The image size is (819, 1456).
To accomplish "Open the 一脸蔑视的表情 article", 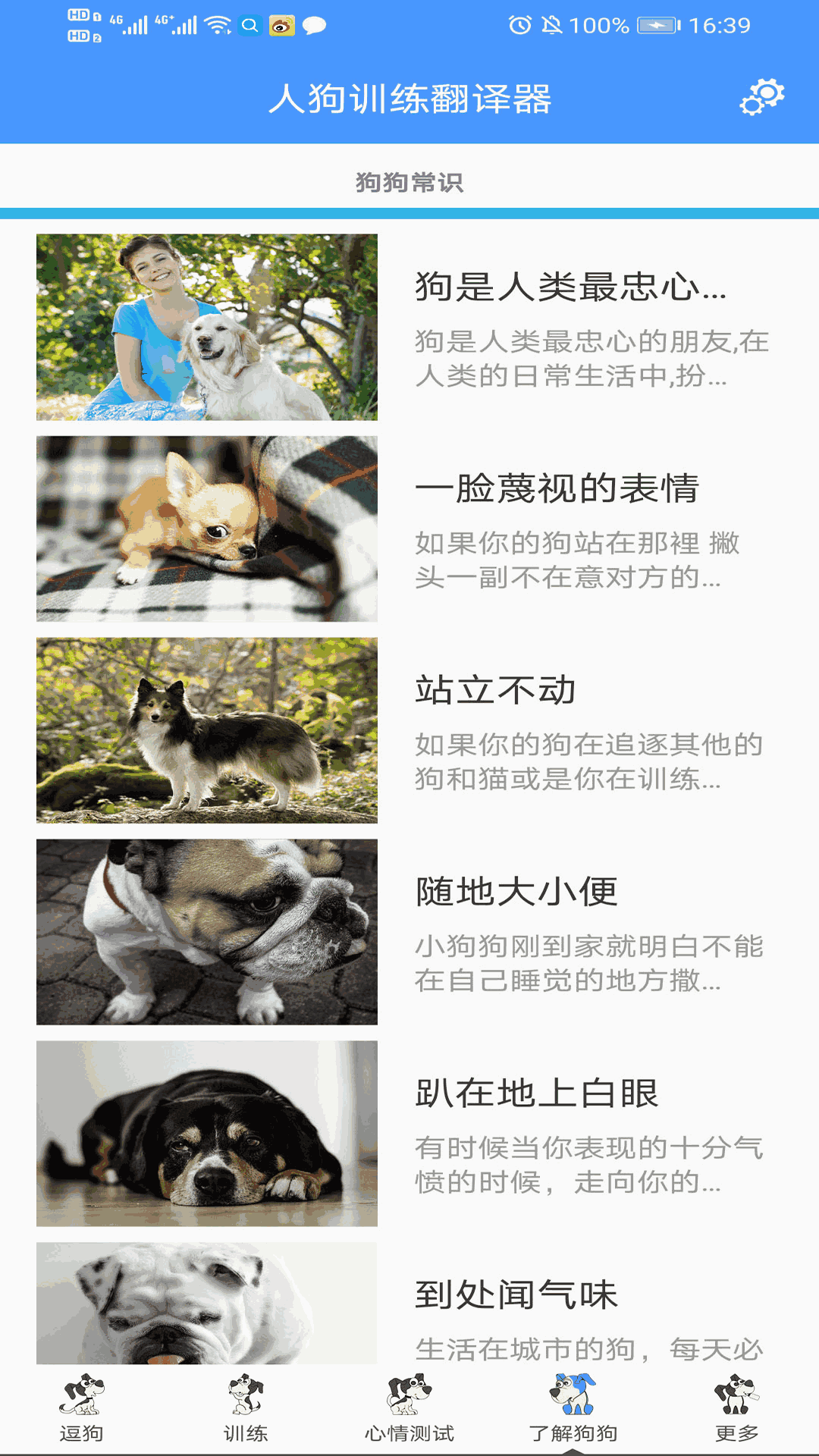I will coord(409,529).
